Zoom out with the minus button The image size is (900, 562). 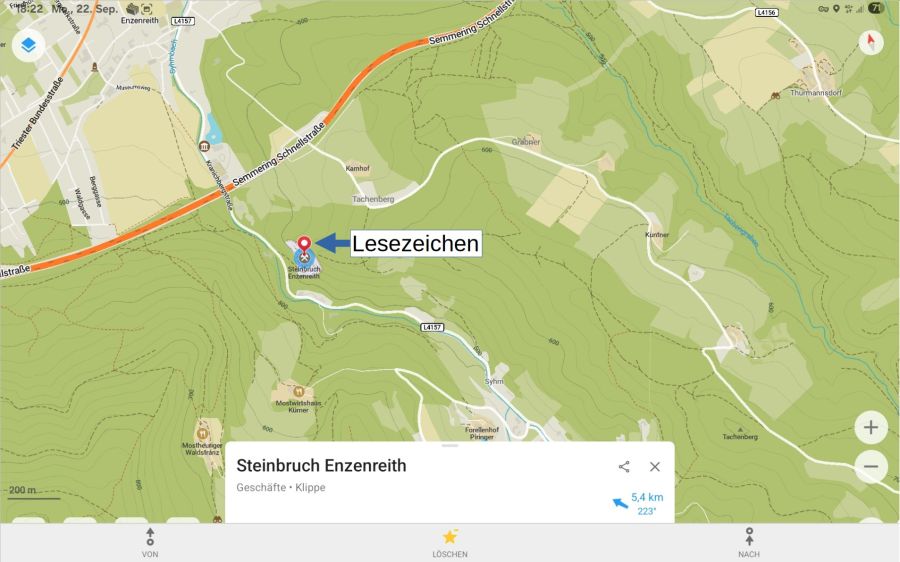(871, 467)
